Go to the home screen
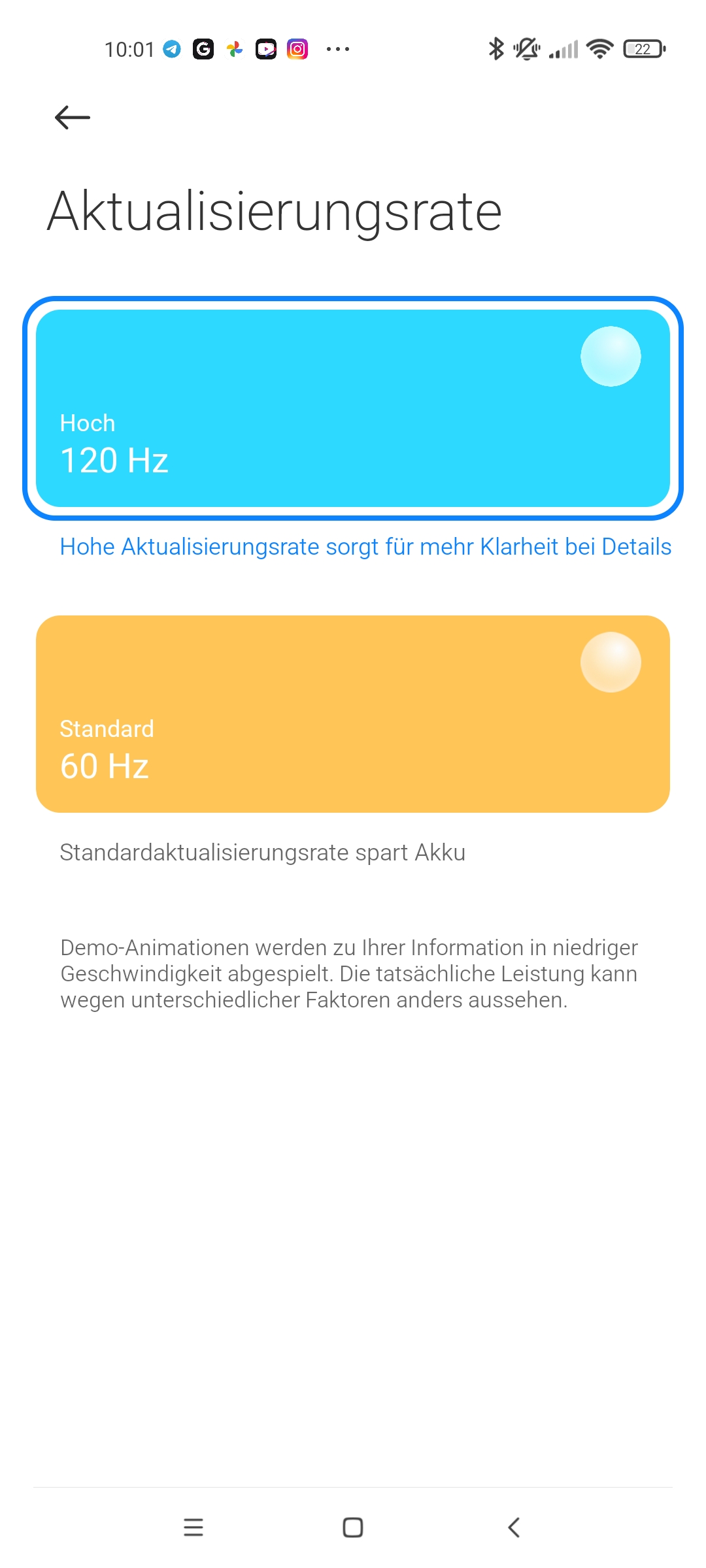 click(x=353, y=1527)
